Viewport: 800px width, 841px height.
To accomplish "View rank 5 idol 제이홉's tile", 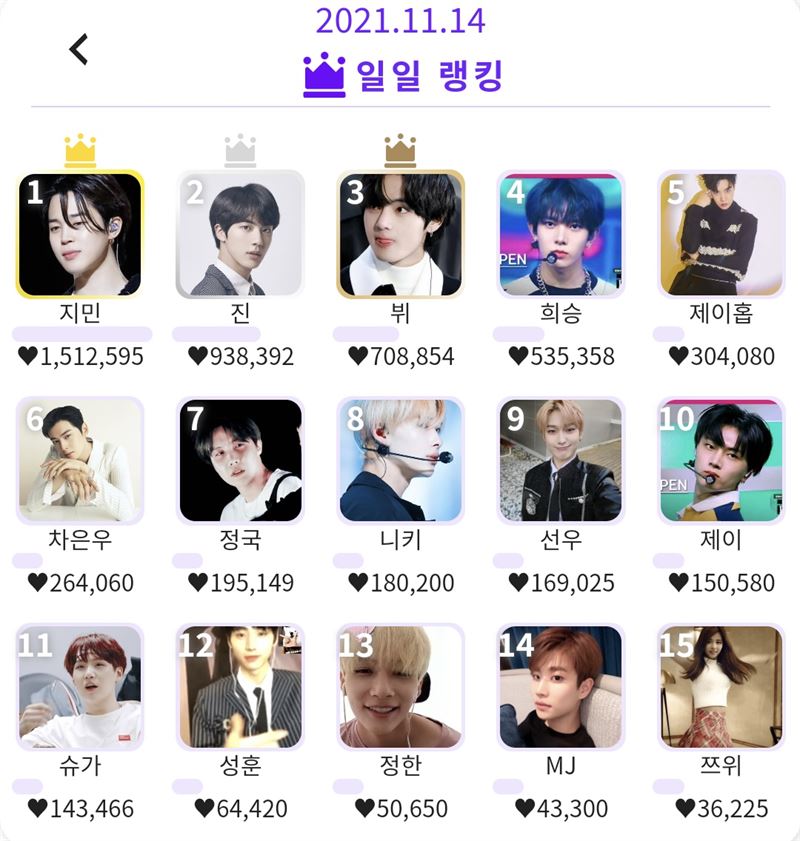I will (721, 235).
